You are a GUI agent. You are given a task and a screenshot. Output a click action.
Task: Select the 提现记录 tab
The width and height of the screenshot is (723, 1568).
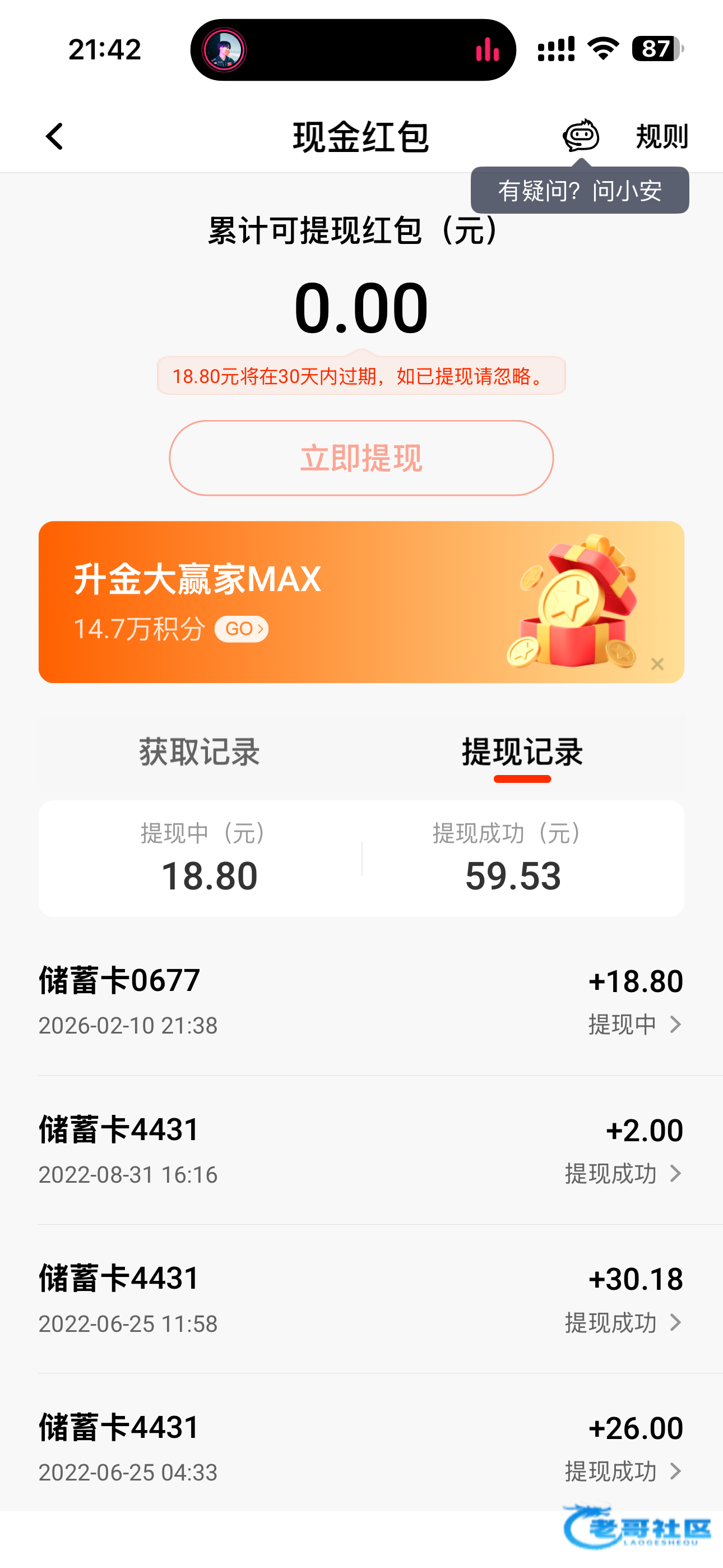click(x=522, y=753)
